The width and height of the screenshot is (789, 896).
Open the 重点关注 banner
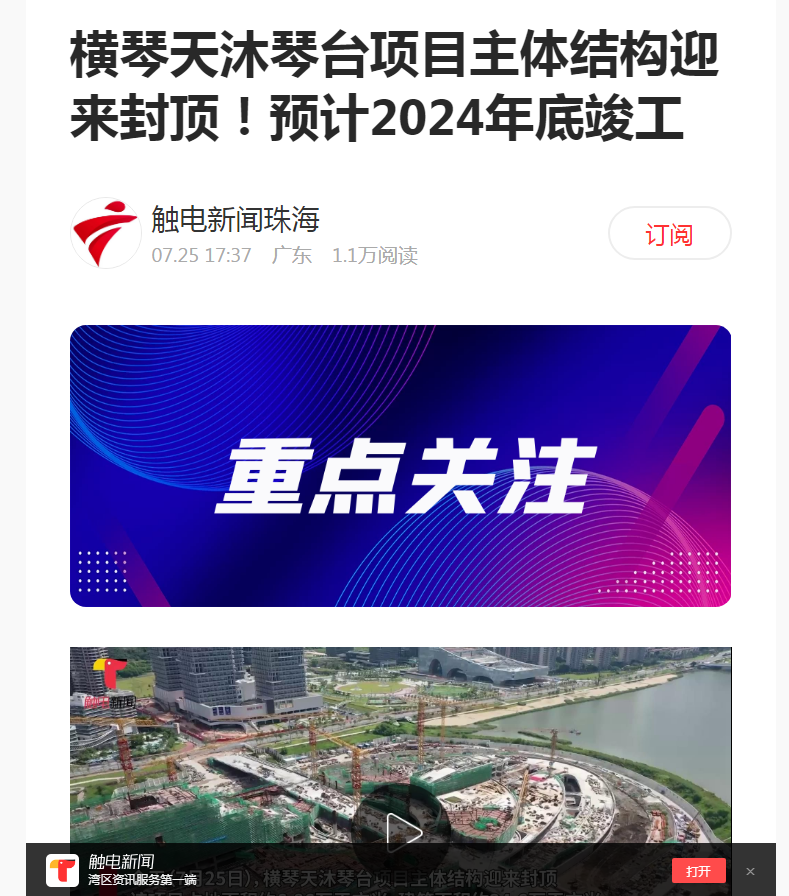point(400,466)
